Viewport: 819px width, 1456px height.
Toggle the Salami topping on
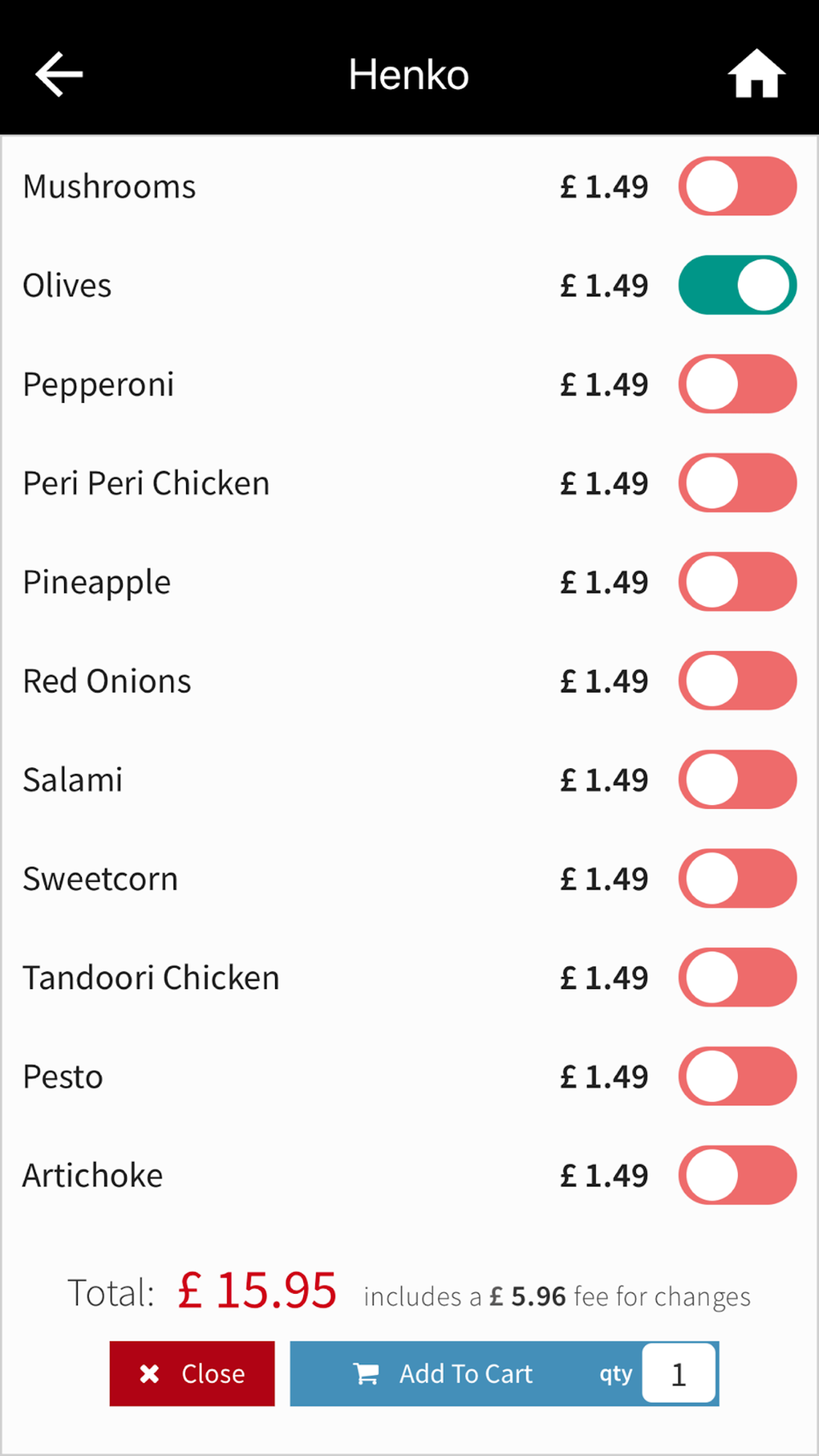point(737,780)
